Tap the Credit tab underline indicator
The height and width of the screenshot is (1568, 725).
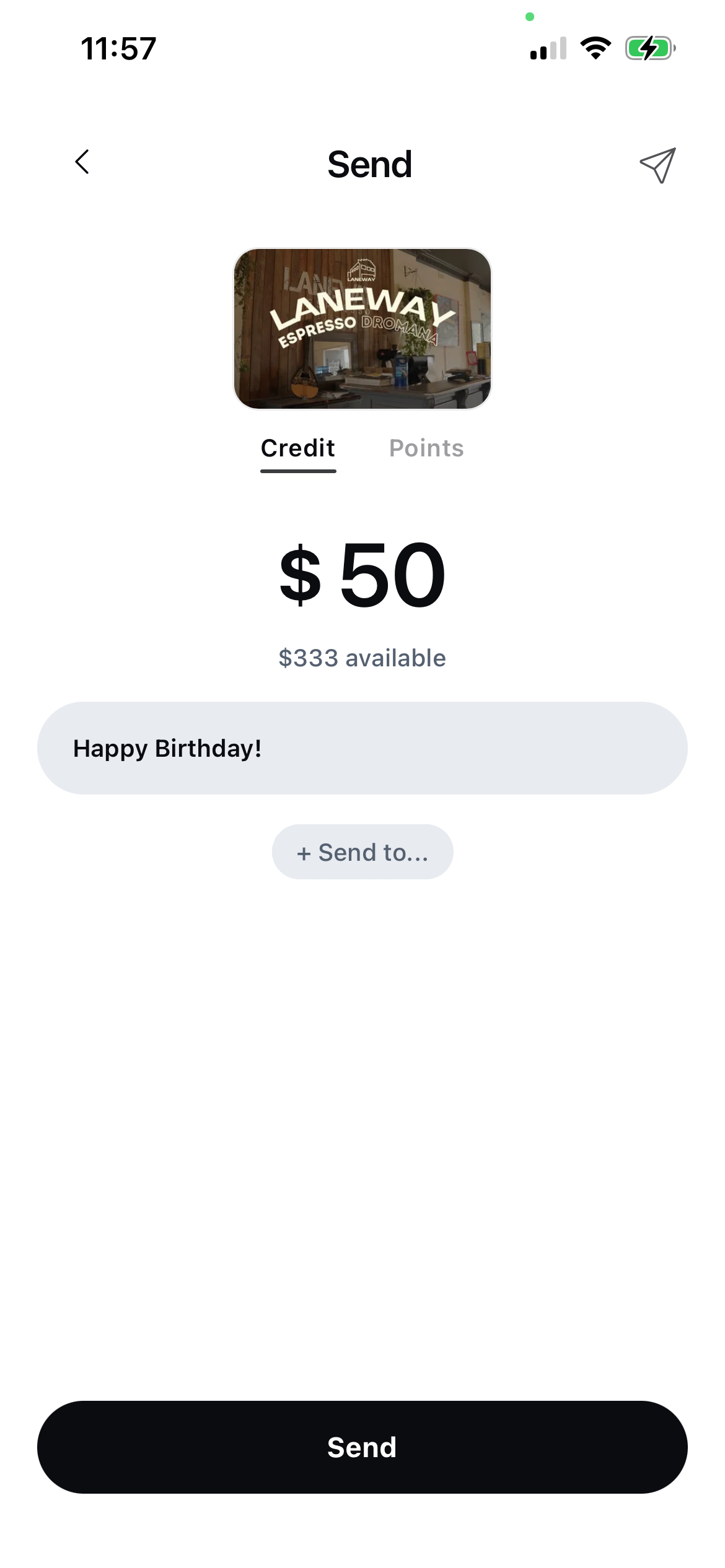[297, 472]
